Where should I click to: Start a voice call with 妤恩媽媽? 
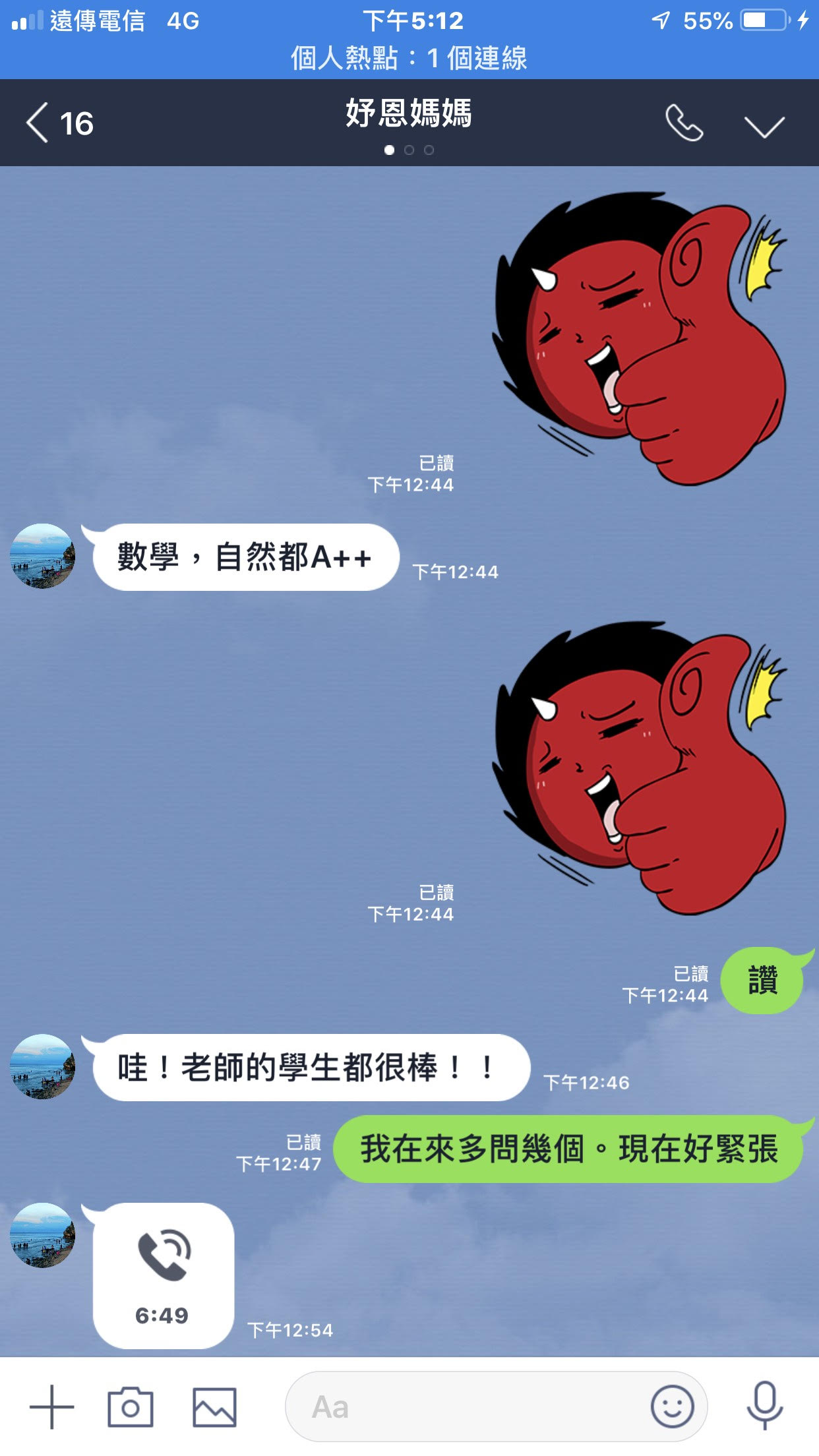click(684, 123)
